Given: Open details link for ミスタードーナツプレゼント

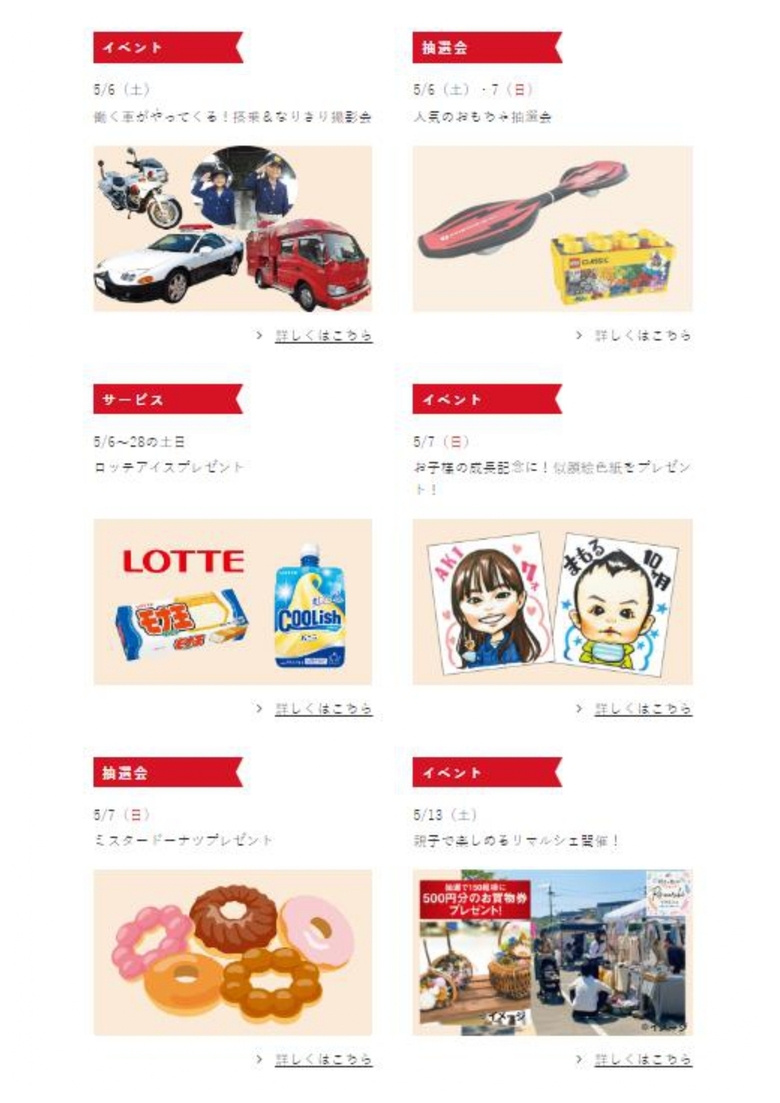Looking at the screenshot, I should pos(323,1059).
